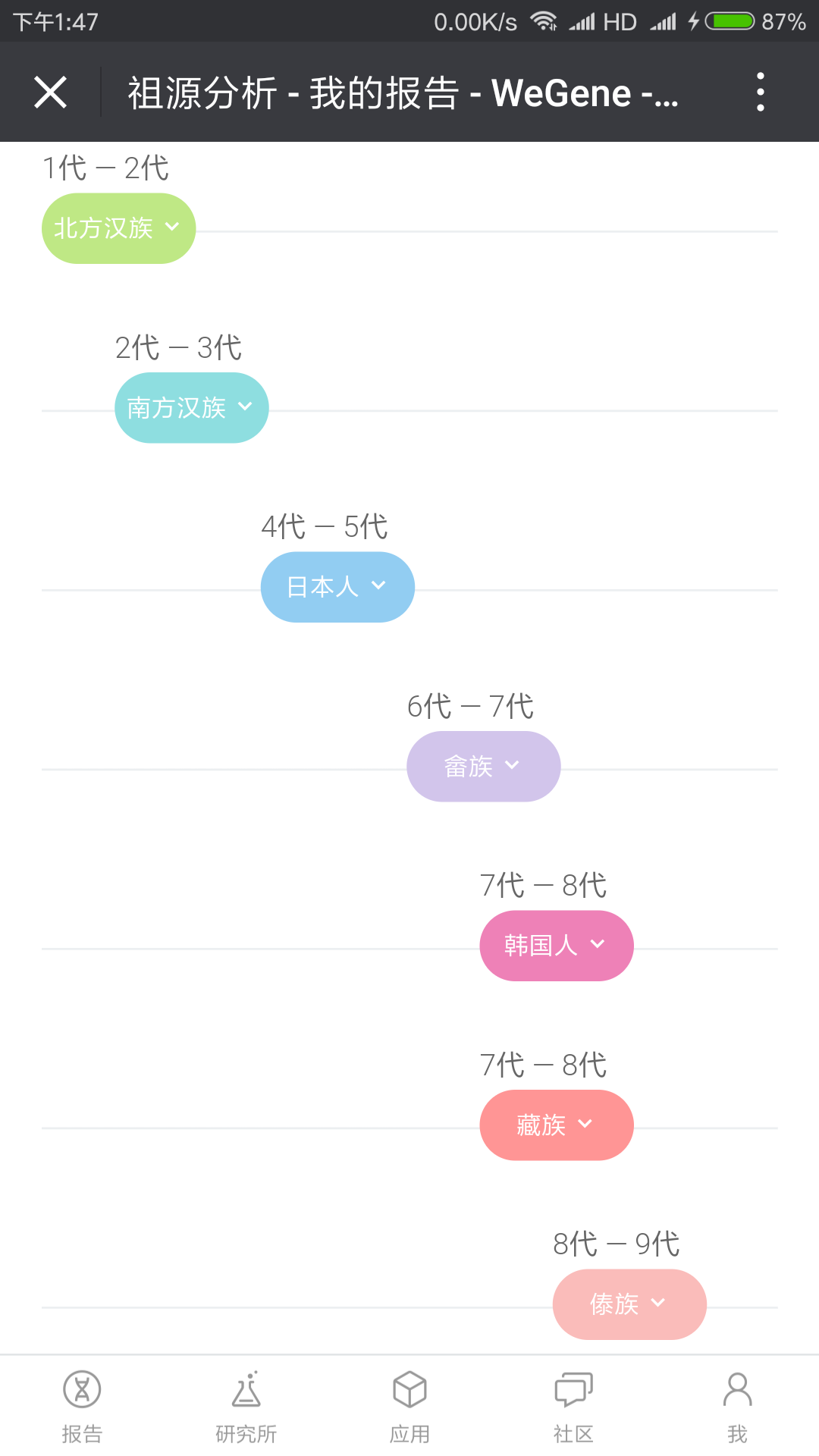This screenshot has width=819, height=1456.
Task: Switch to the 应用 tab
Action: (x=409, y=1407)
